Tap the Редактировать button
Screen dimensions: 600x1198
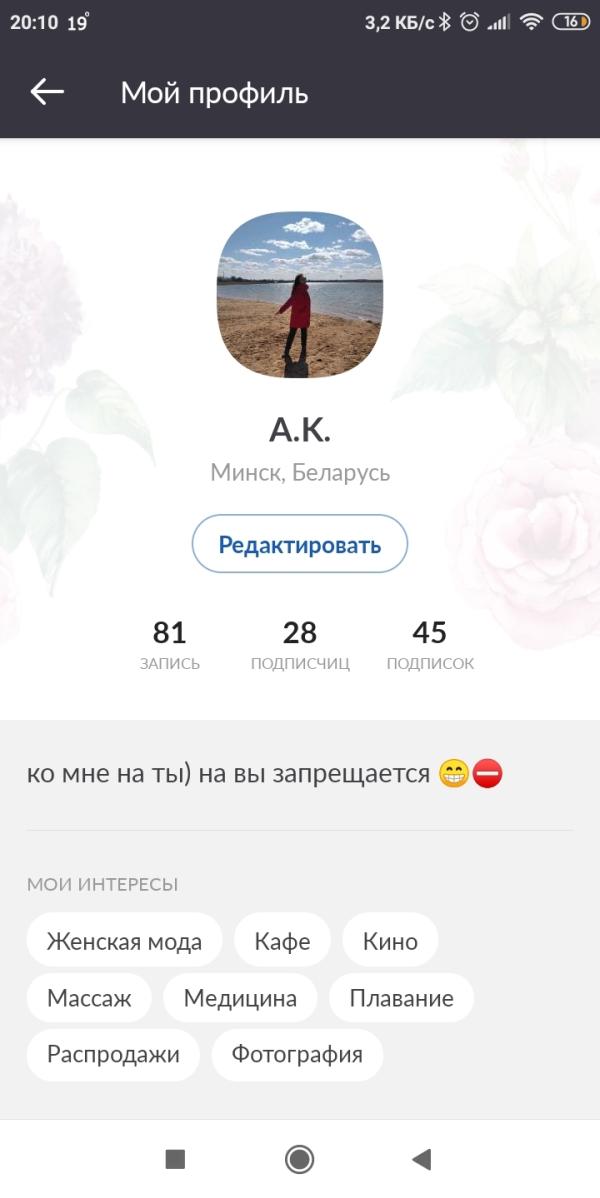(300, 544)
